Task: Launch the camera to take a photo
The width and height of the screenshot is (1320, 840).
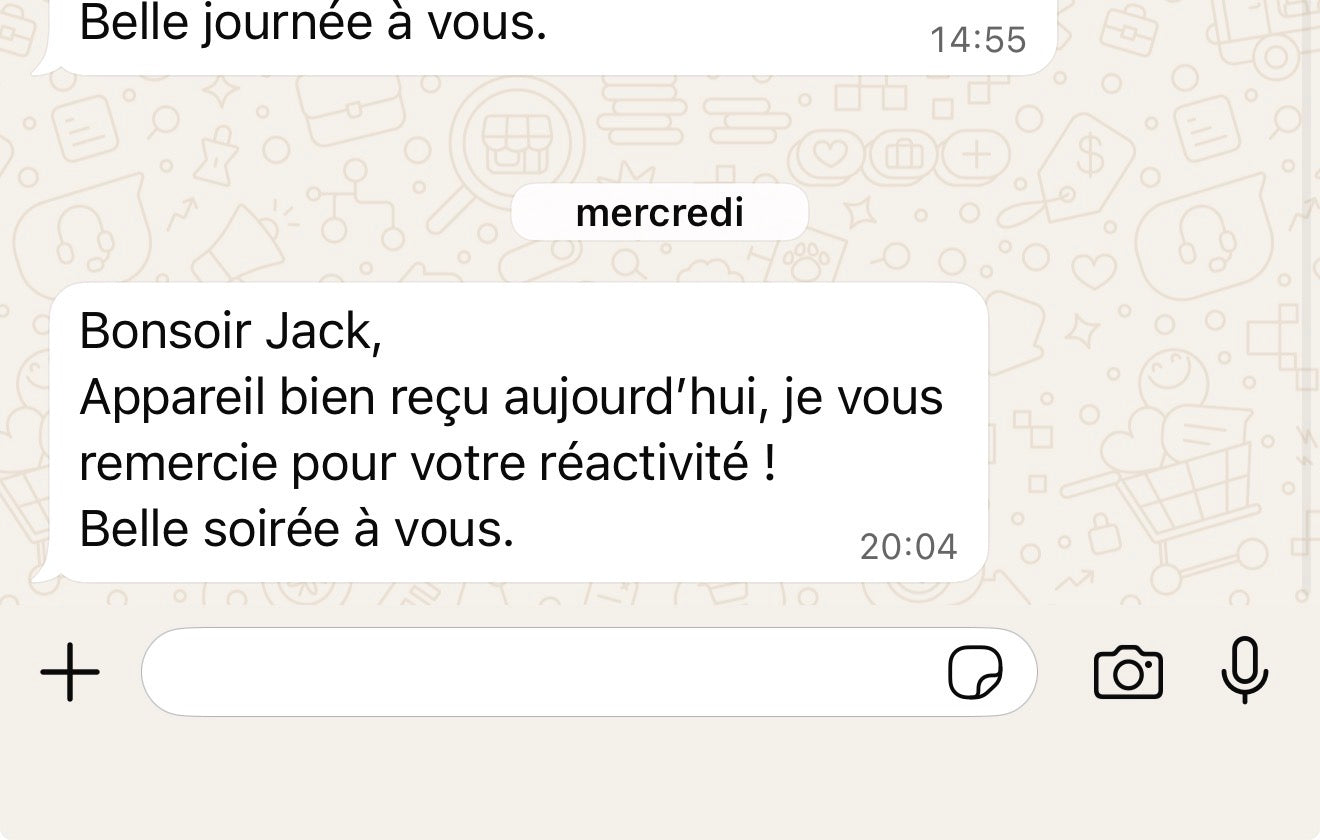Action: (x=1128, y=672)
